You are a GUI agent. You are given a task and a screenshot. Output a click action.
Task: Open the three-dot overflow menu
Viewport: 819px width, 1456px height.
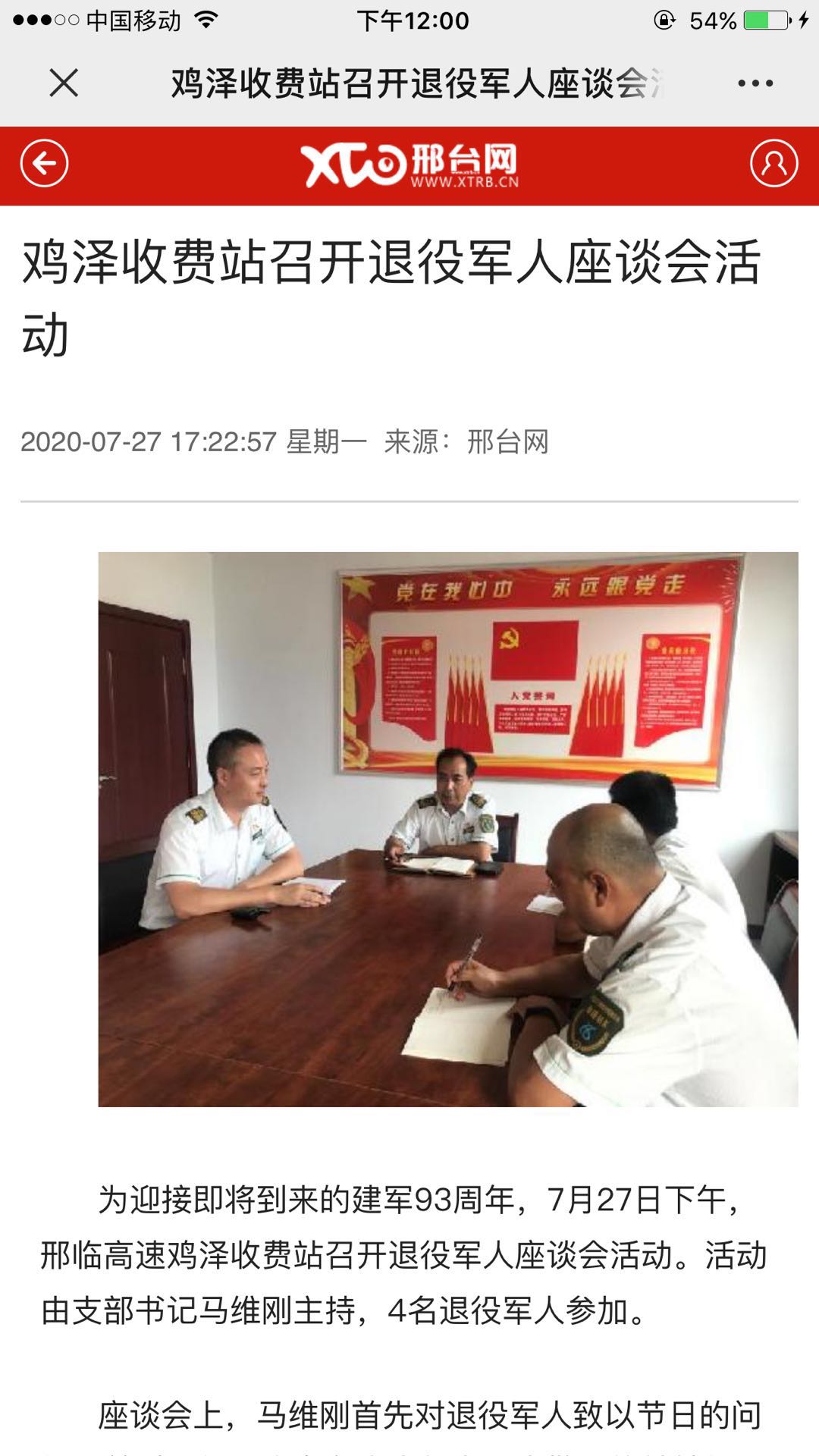tap(755, 83)
